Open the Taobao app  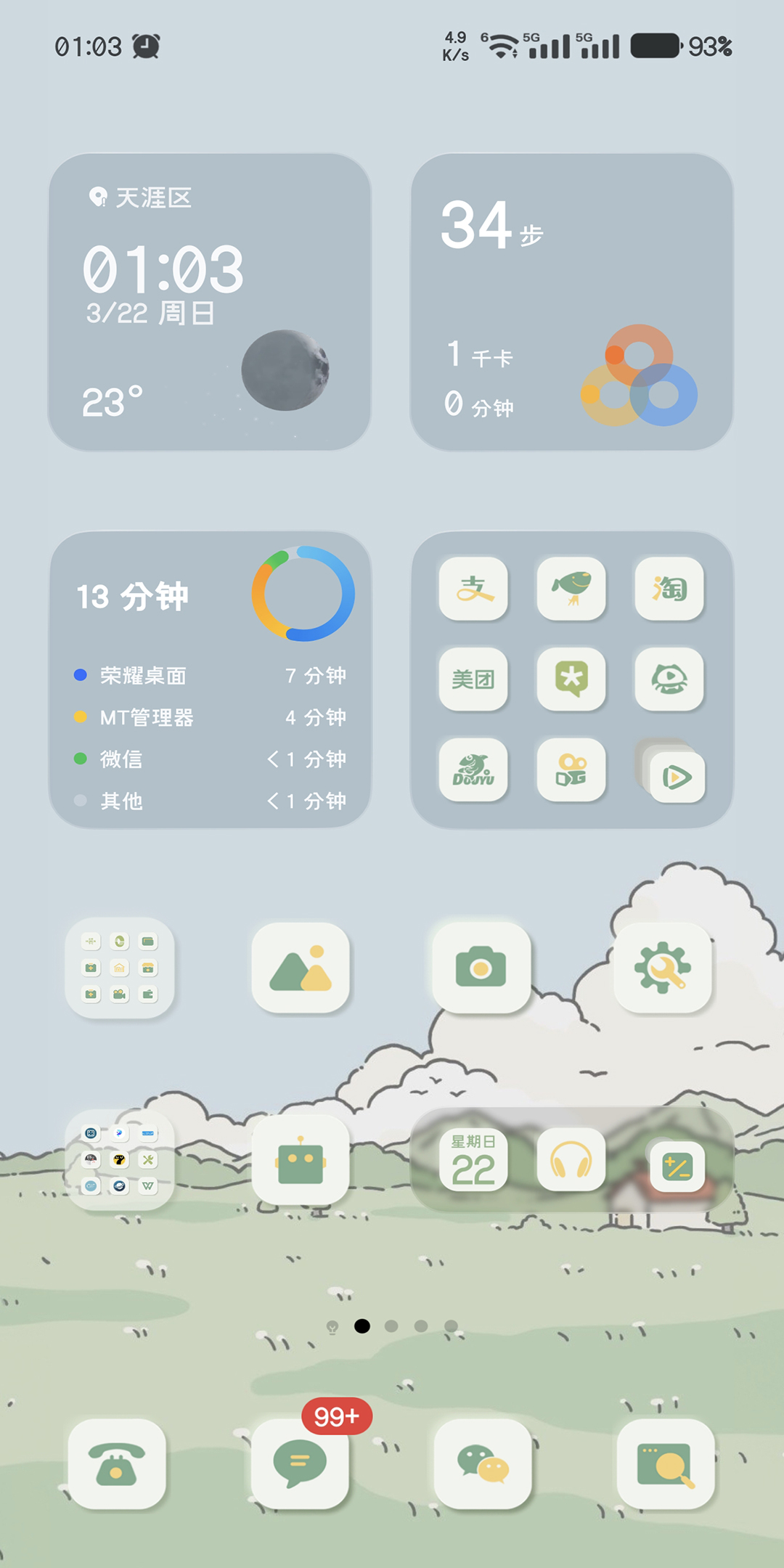[669, 589]
